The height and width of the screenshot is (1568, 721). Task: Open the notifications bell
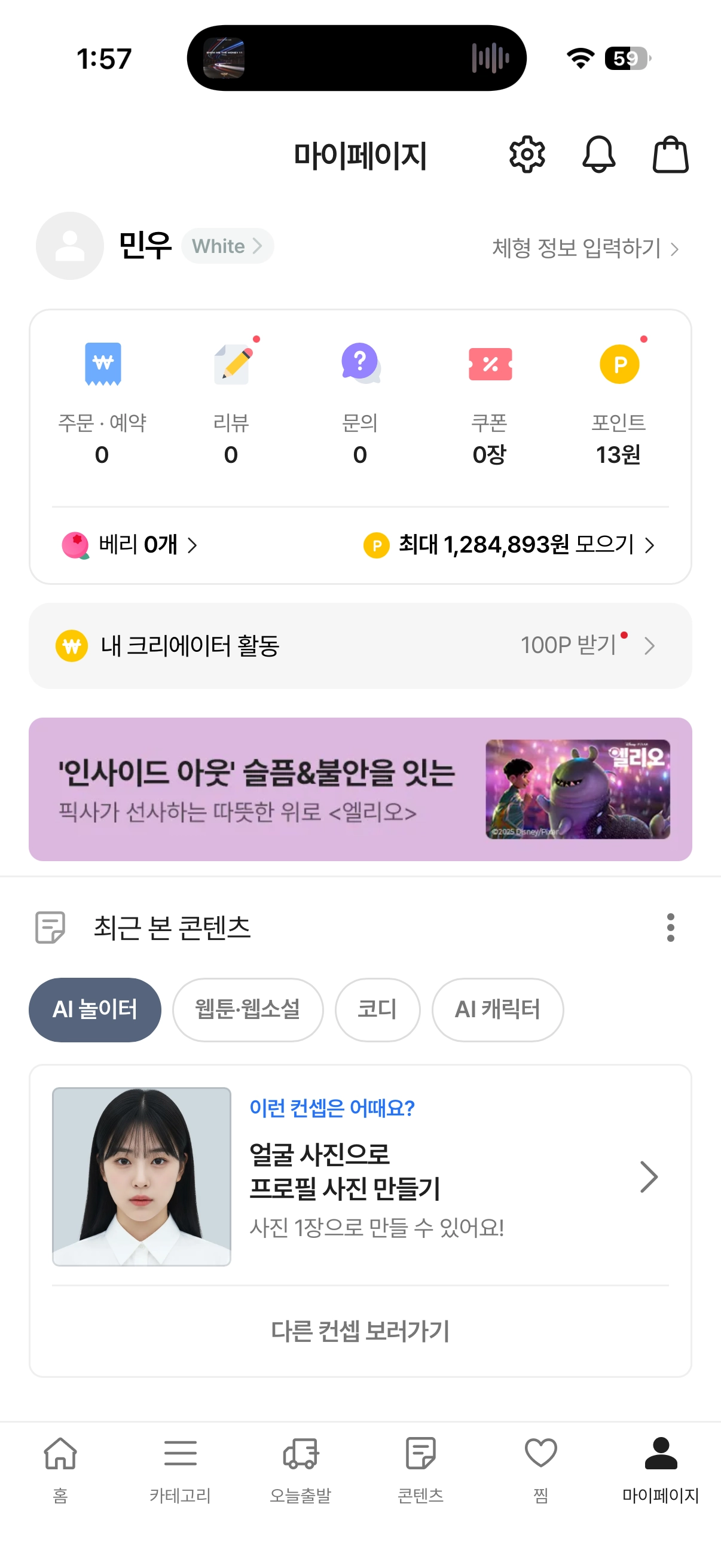click(598, 155)
